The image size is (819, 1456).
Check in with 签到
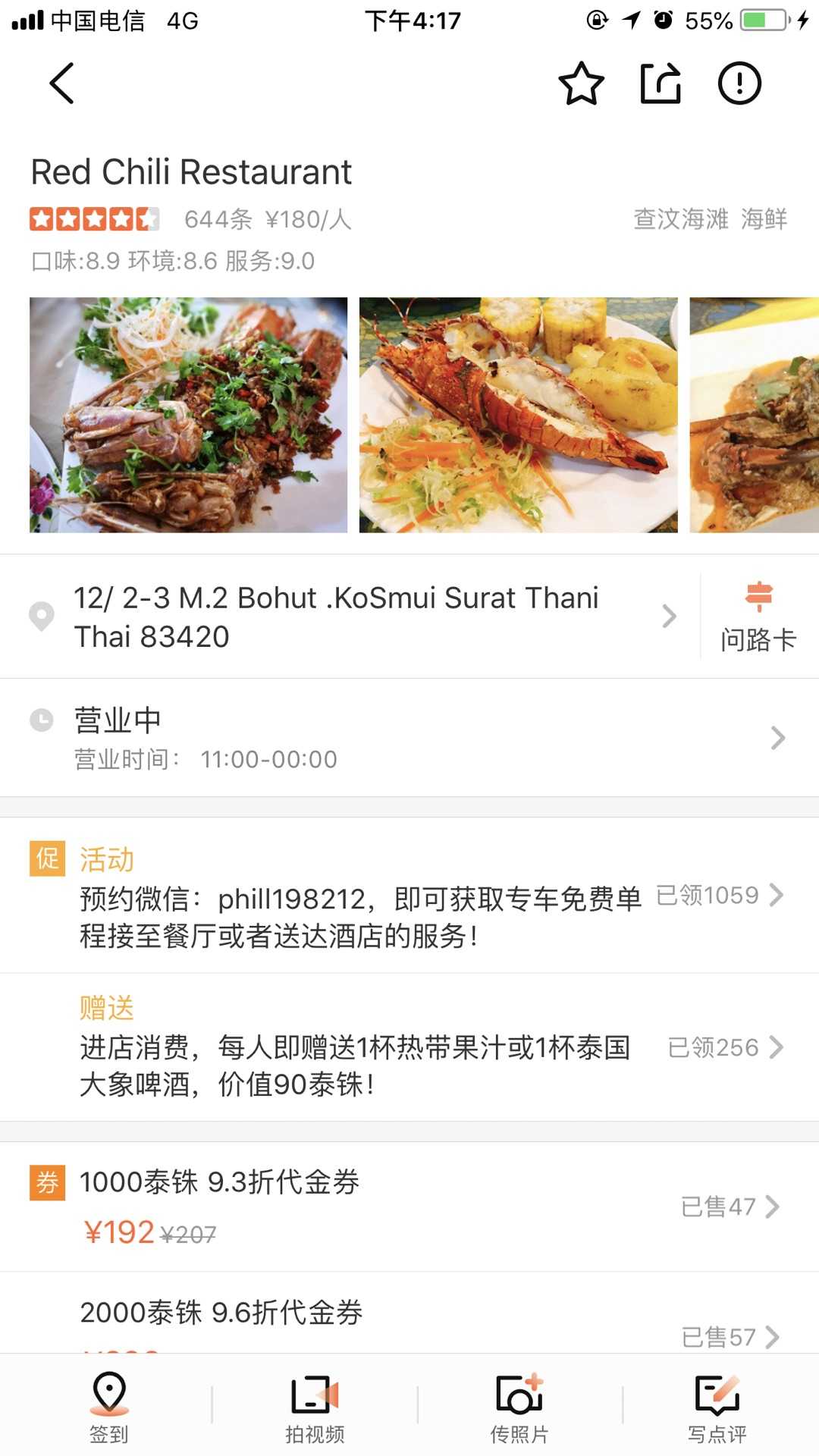pyautogui.click(x=109, y=1407)
